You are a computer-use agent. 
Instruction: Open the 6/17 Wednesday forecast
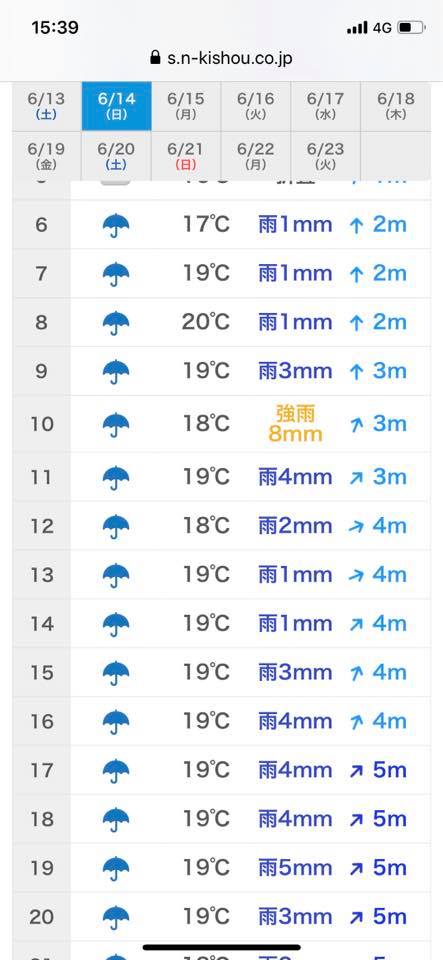[x=326, y=106]
